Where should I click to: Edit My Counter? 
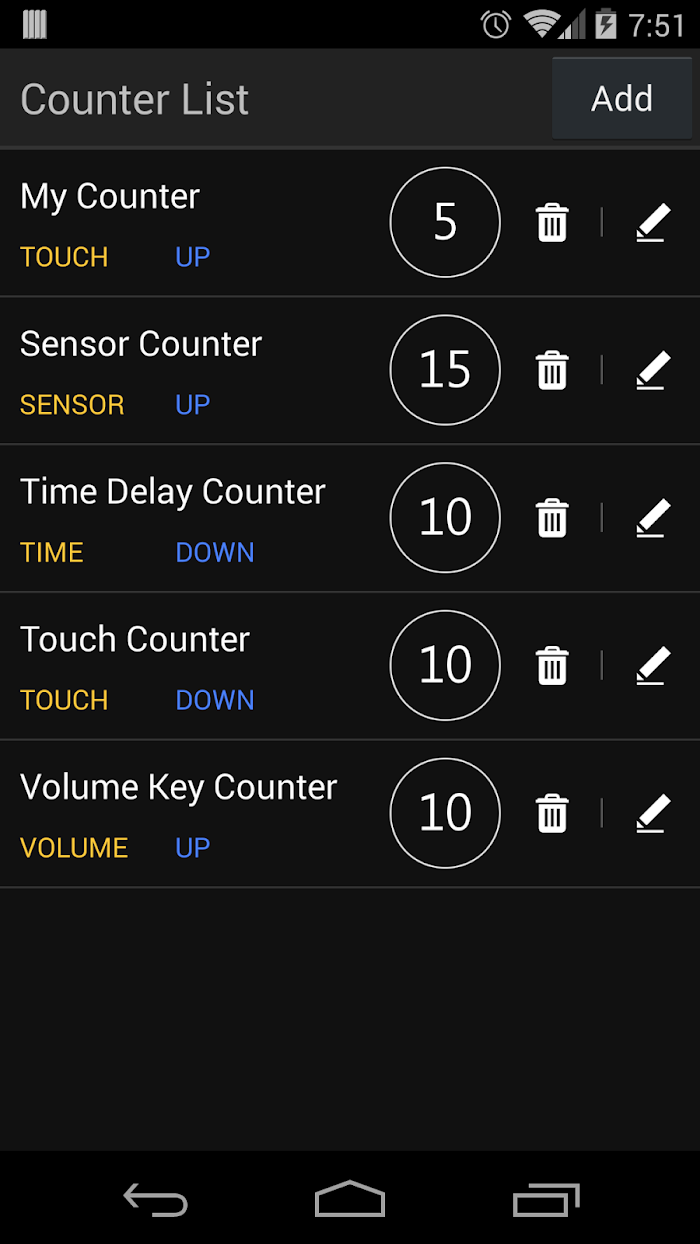coord(652,222)
